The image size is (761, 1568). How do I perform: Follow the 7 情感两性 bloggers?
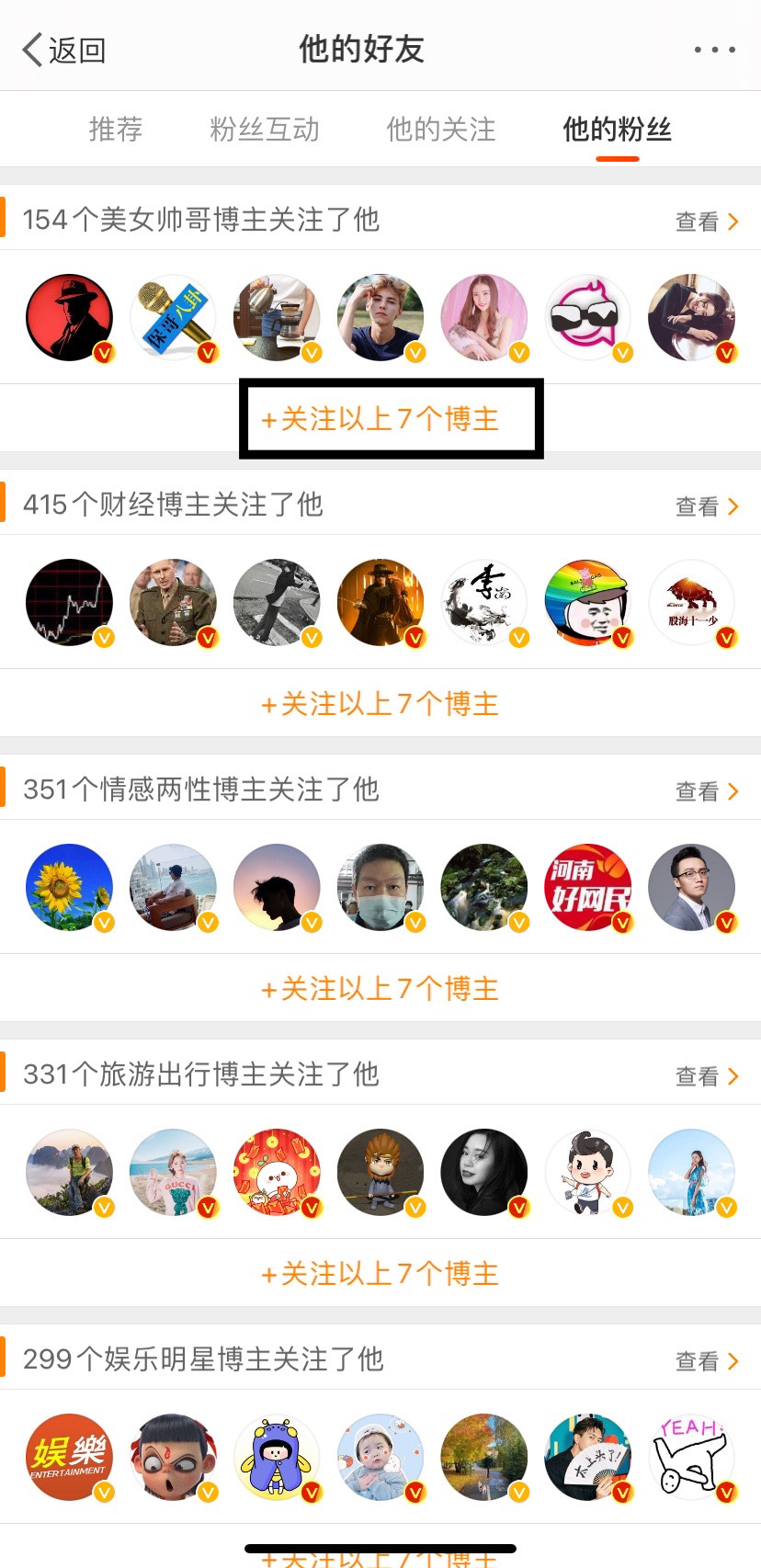tap(380, 989)
